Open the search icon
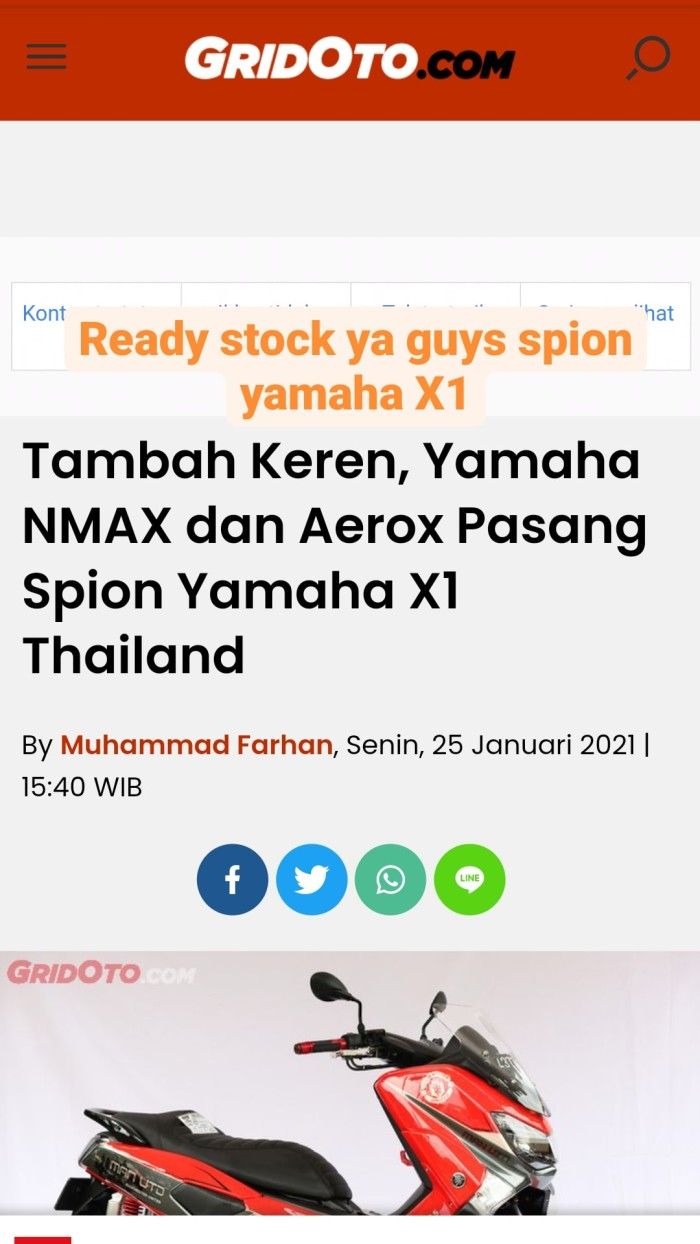Screen dimensions: 700x1244 (x=648, y=58)
